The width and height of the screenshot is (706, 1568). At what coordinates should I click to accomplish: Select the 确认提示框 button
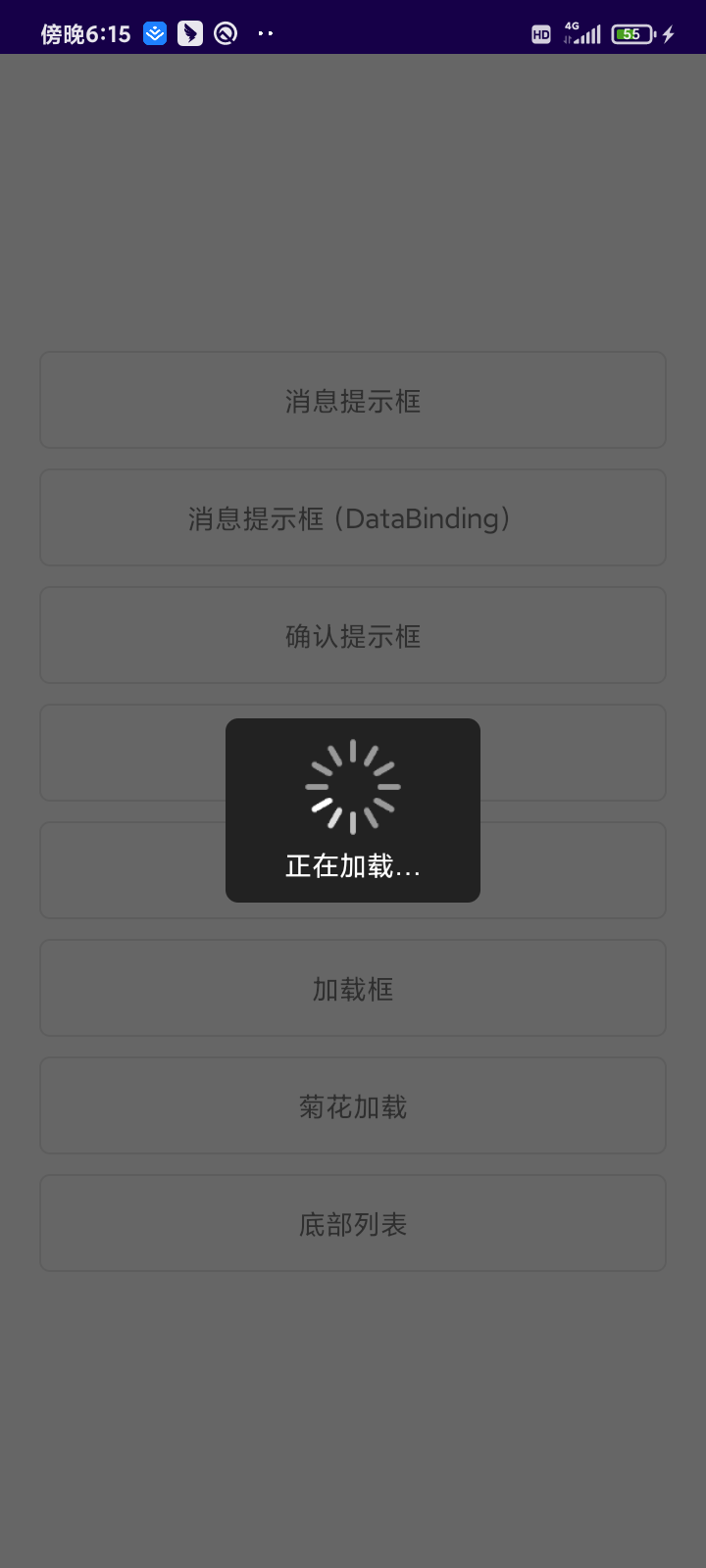click(353, 636)
